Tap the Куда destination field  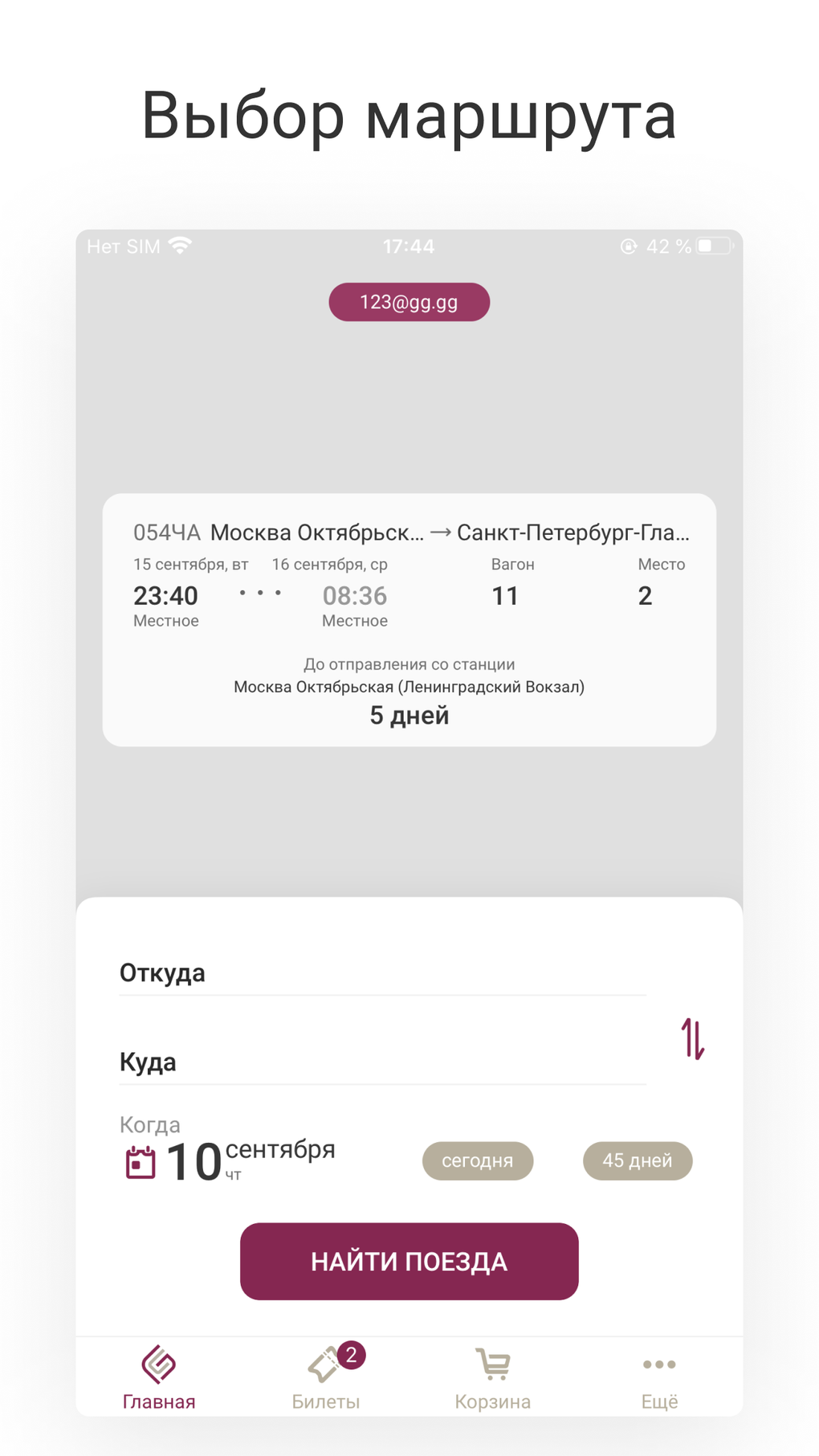click(x=382, y=1062)
